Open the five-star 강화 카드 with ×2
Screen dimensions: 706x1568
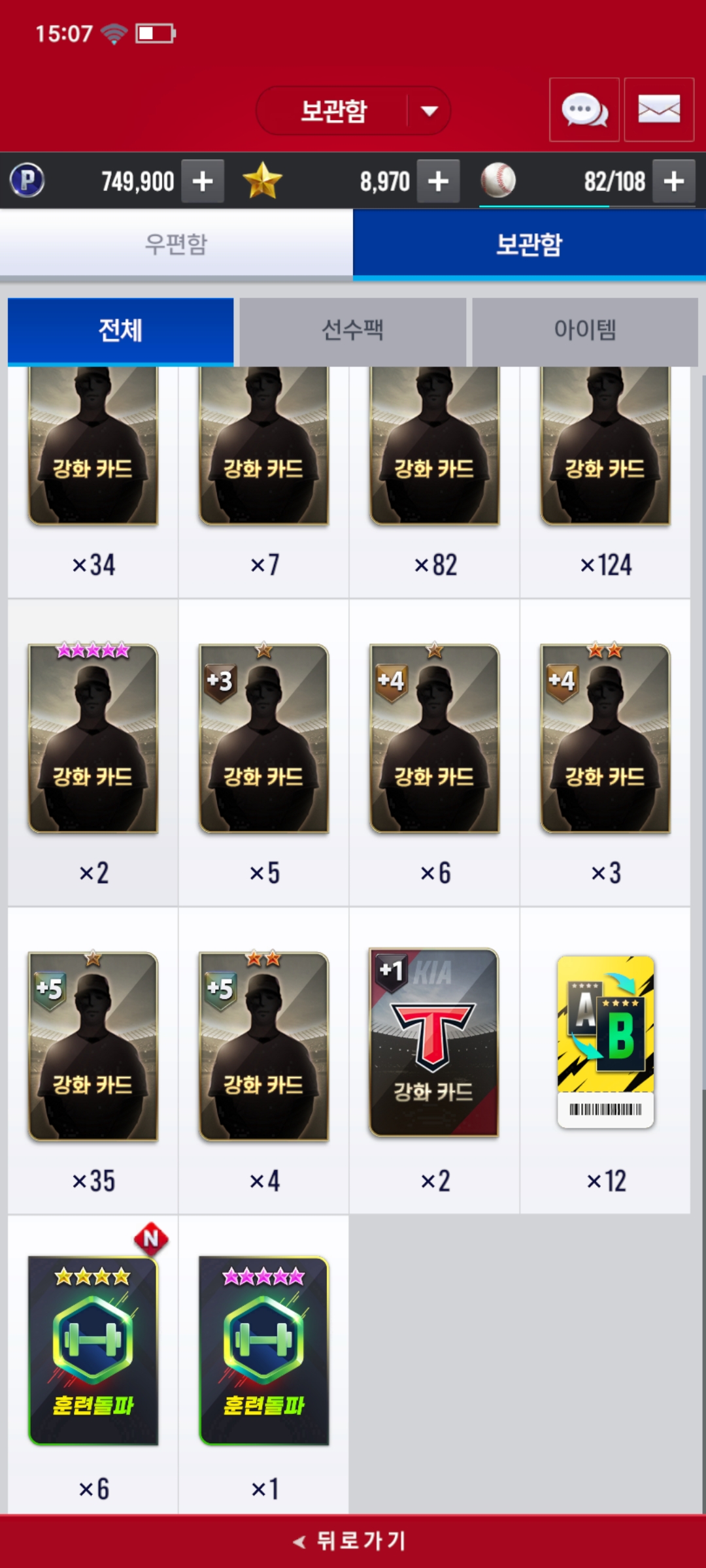point(93,753)
